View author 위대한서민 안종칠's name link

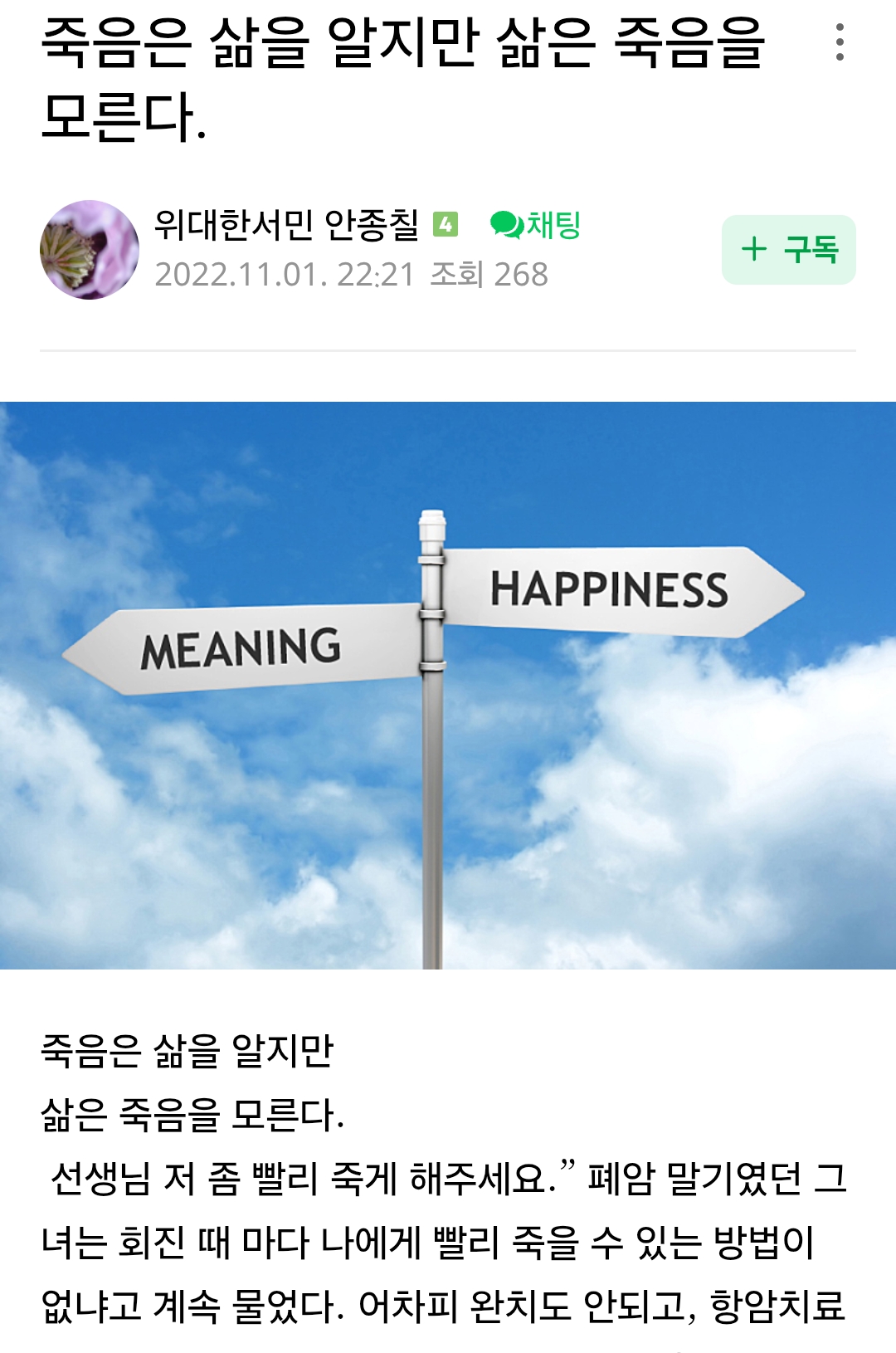coord(286,225)
